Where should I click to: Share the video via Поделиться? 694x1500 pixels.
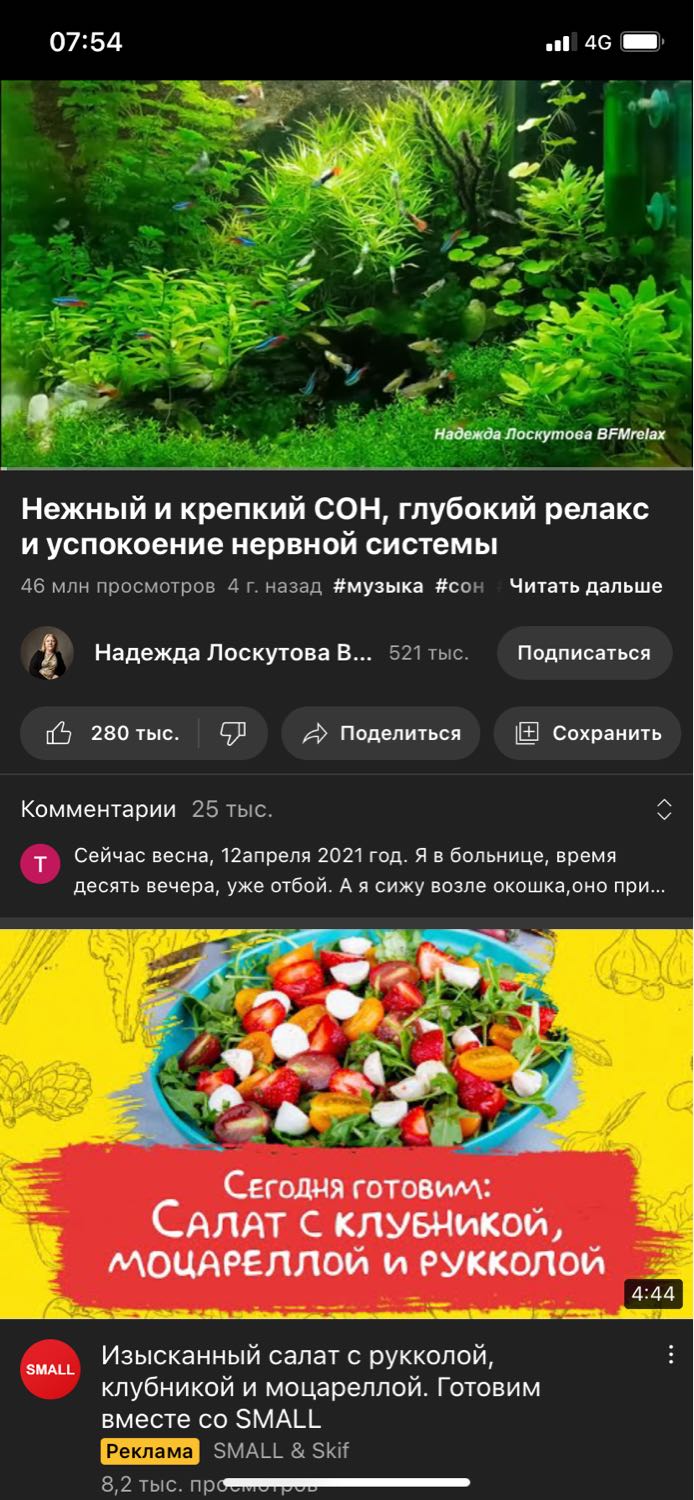[380, 733]
